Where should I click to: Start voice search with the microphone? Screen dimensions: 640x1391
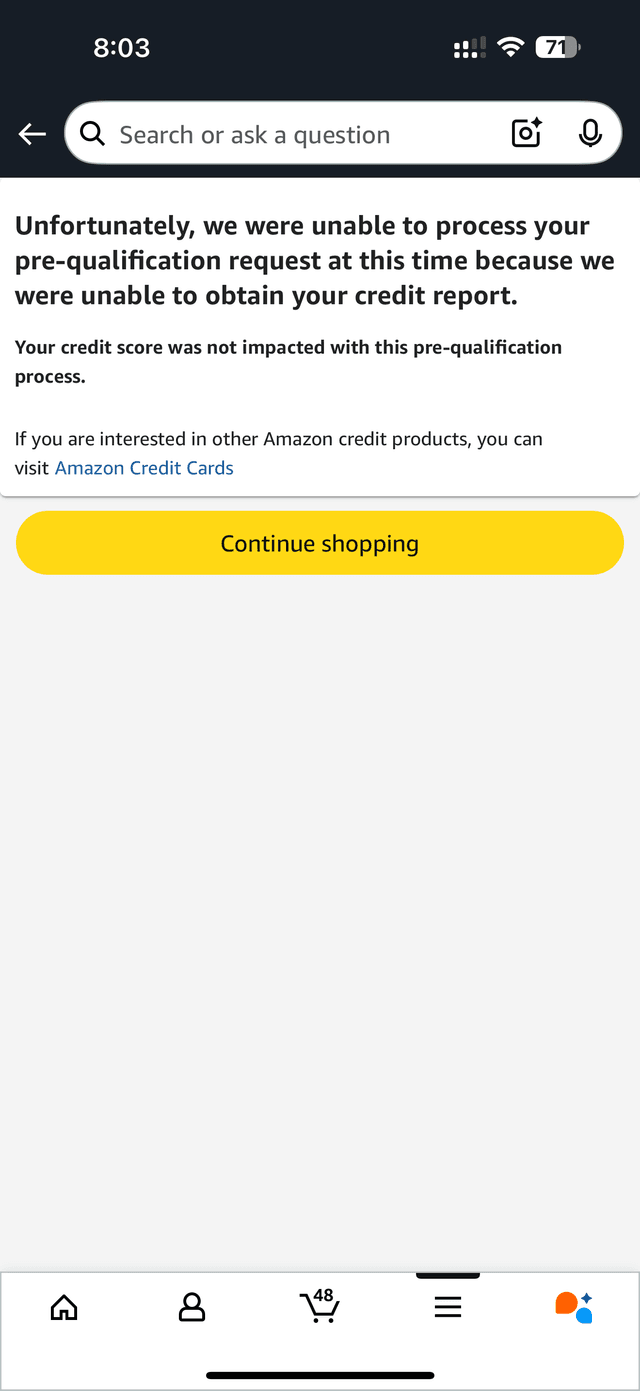click(590, 133)
